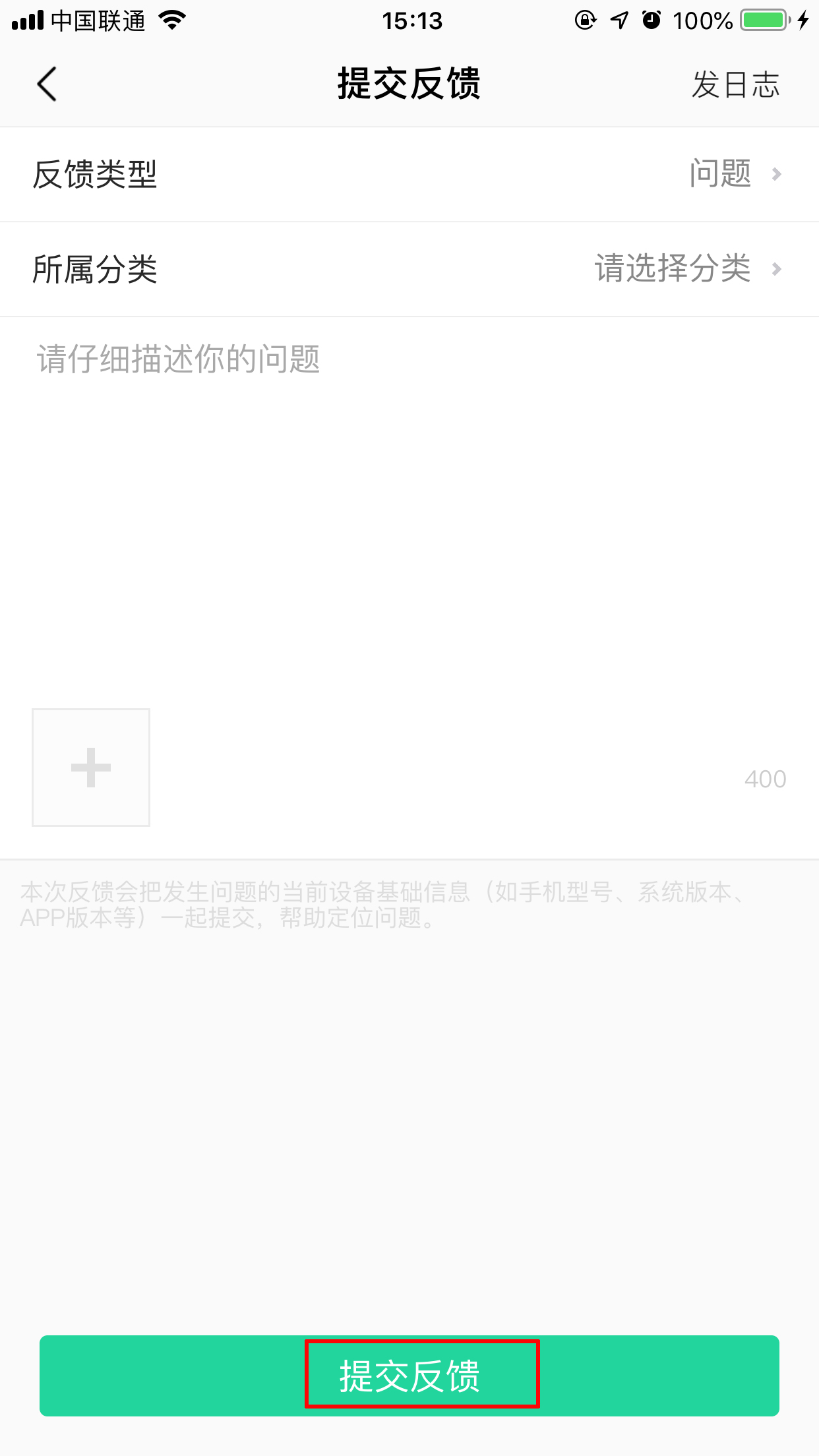Open 发日志 in the top bar

735,85
